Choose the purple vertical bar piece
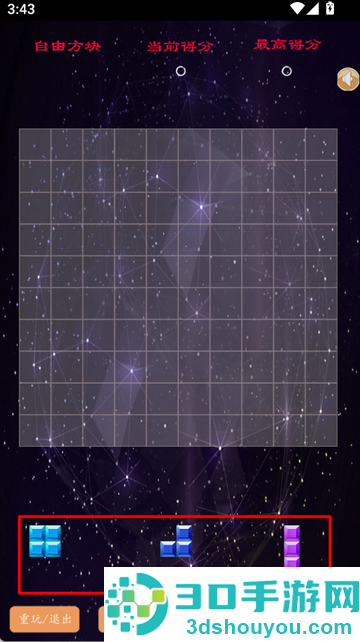The width and height of the screenshot is (360, 642). (x=292, y=546)
